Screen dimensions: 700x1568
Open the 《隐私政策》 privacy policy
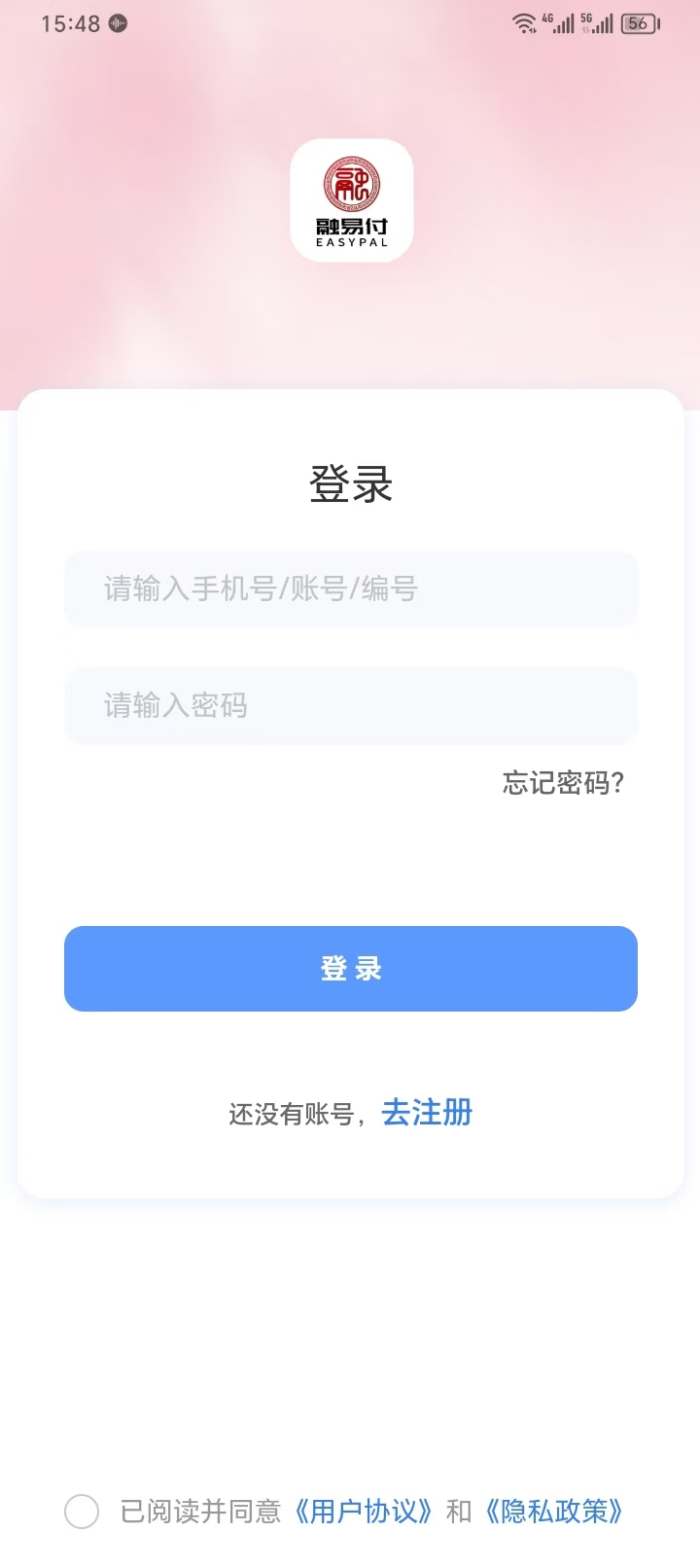coord(554,1512)
